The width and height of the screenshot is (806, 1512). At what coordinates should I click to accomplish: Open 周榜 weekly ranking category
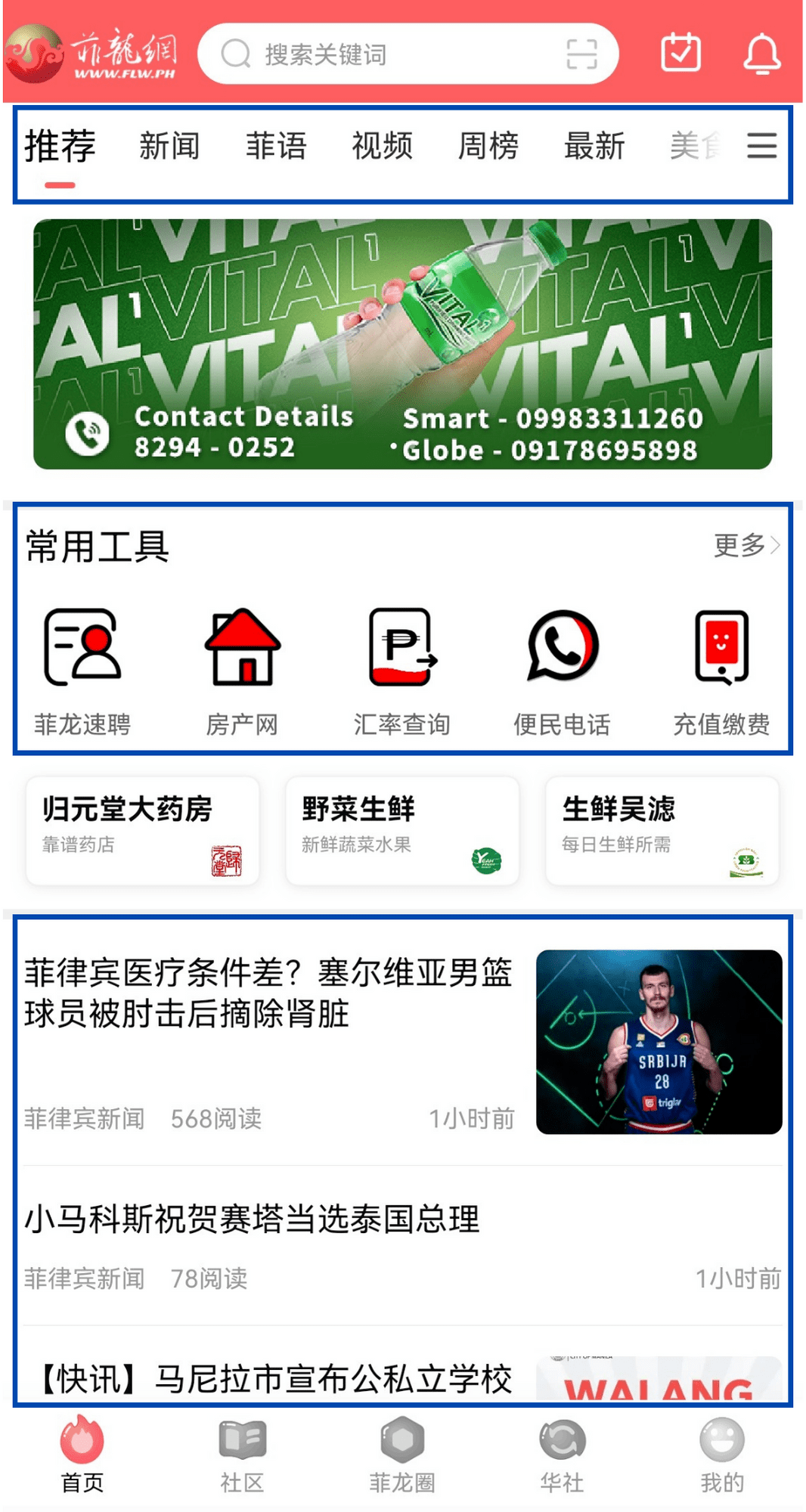pos(488,147)
